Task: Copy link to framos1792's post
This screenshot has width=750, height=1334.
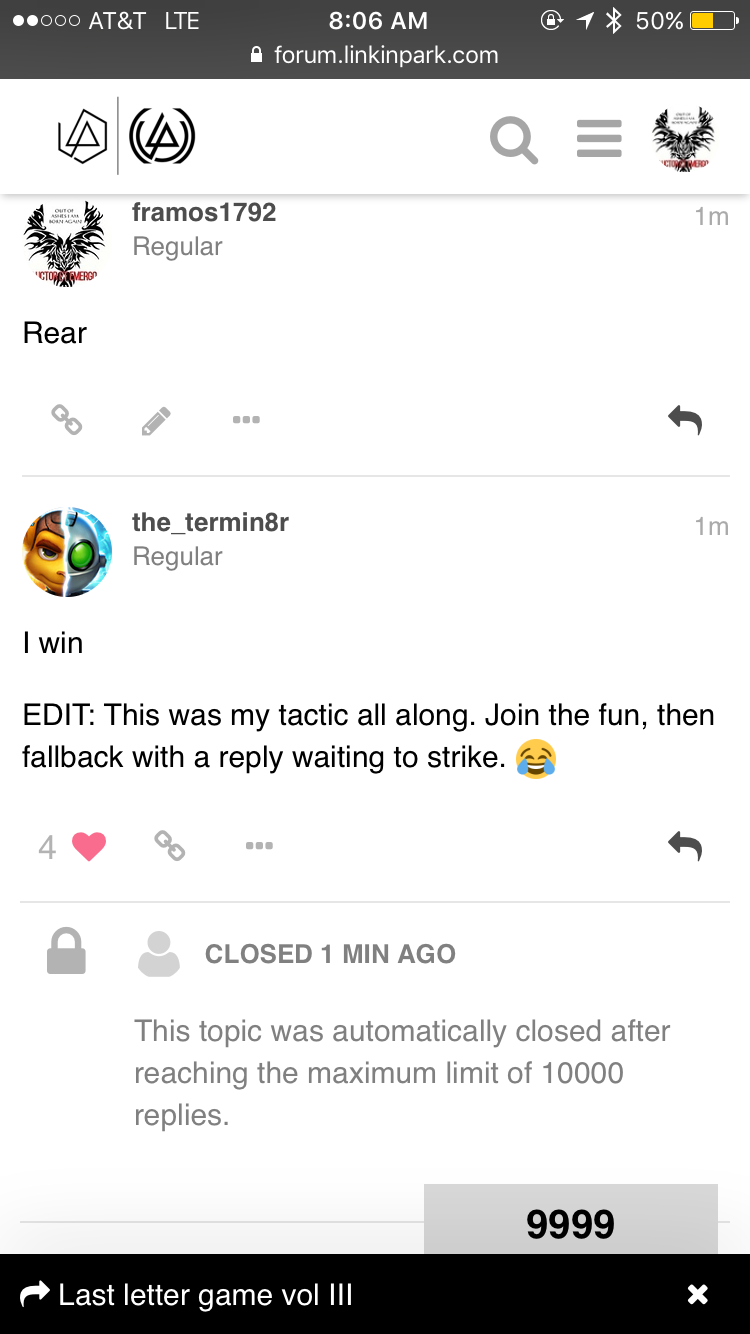Action: click(67, 420)
